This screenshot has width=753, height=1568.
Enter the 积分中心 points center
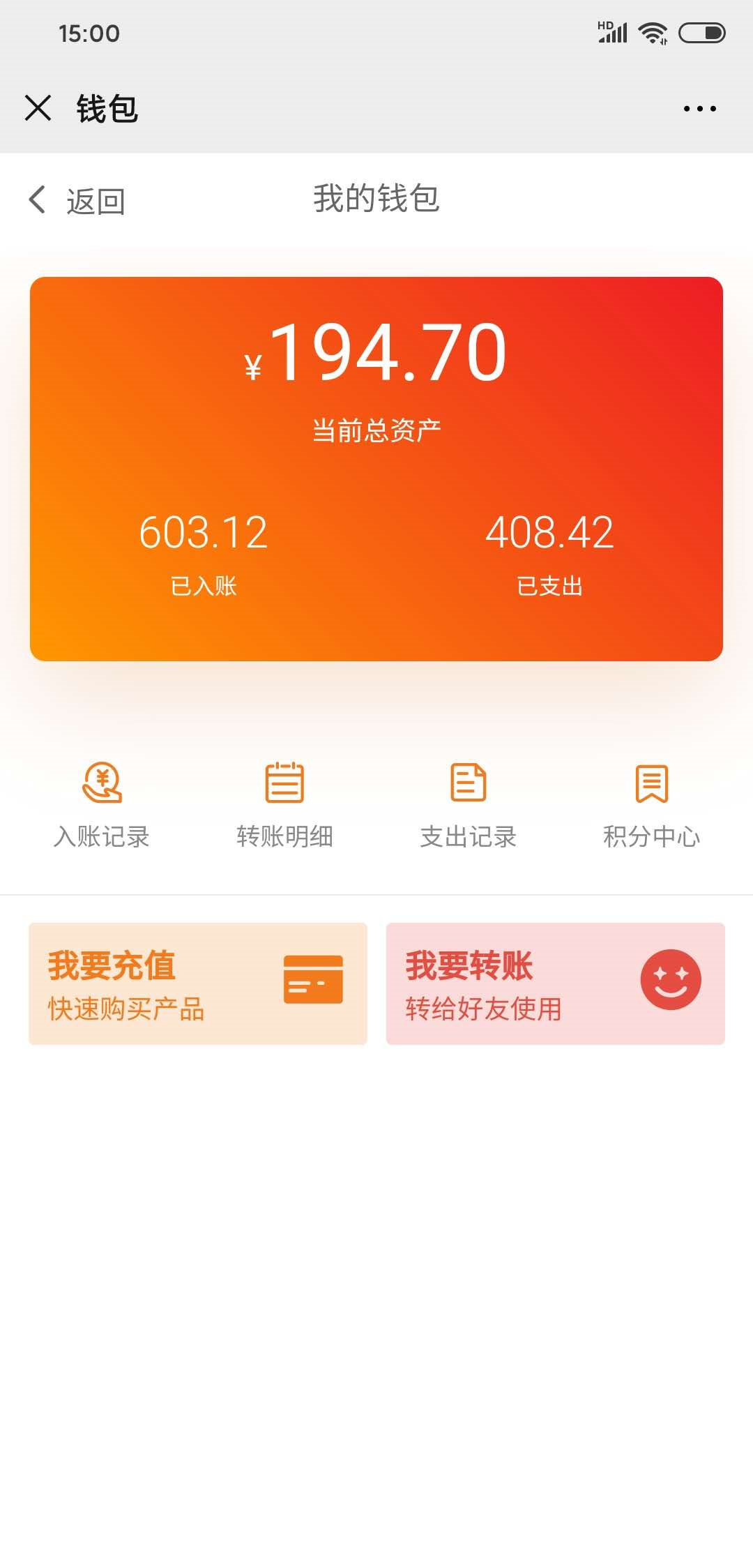click(651, 804)
